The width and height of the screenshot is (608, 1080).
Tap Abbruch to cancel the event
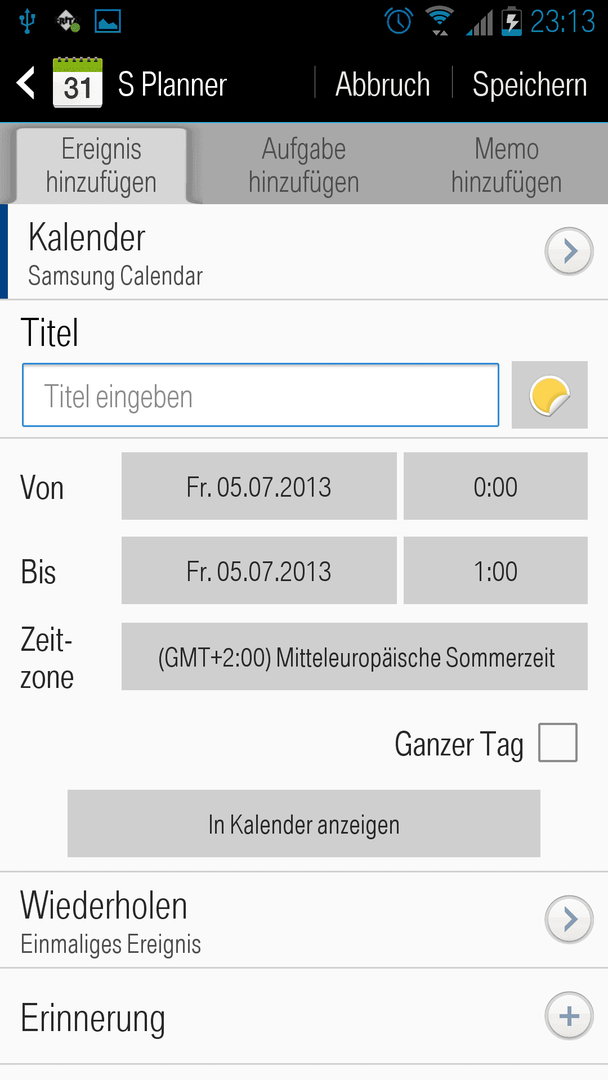[x=383, y=85]
